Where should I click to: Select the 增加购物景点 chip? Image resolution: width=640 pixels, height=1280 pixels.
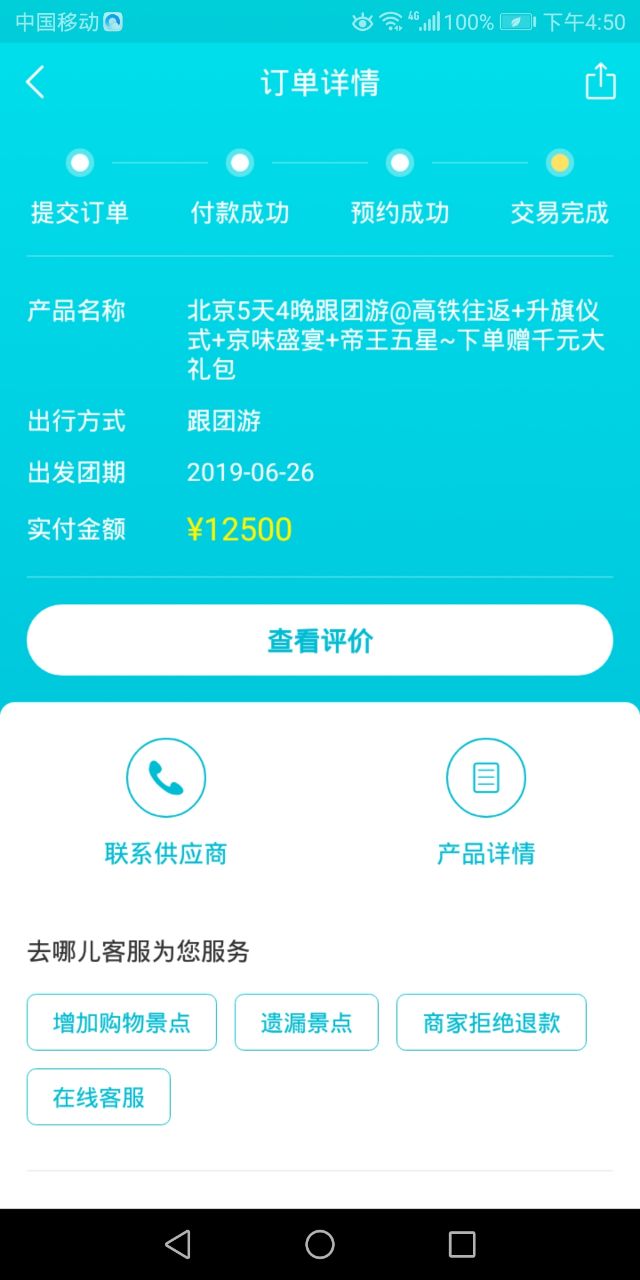coord(122,1022)
